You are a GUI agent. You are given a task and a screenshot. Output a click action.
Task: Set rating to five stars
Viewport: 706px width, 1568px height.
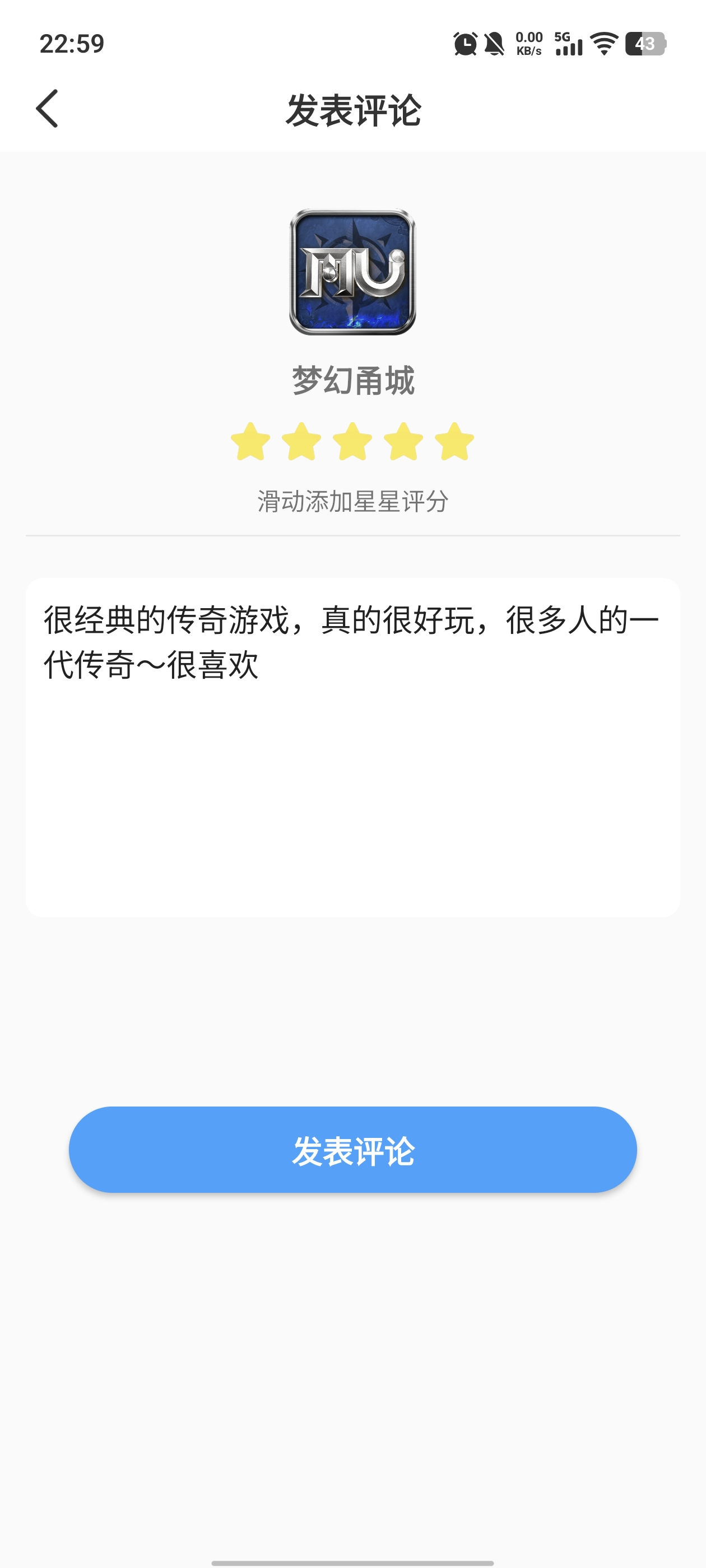454,441
